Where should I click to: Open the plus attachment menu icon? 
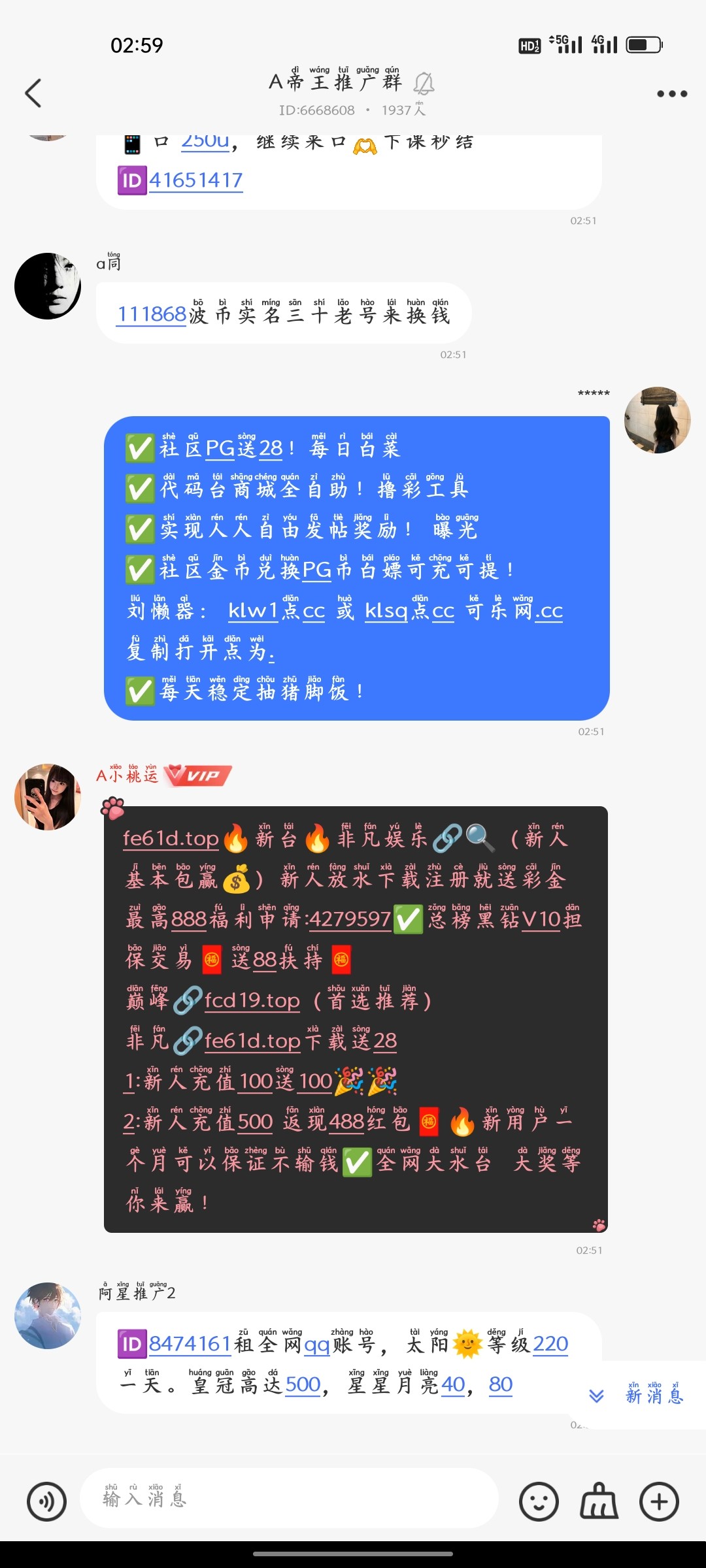pyautogui.click(x=659, y=1500)
